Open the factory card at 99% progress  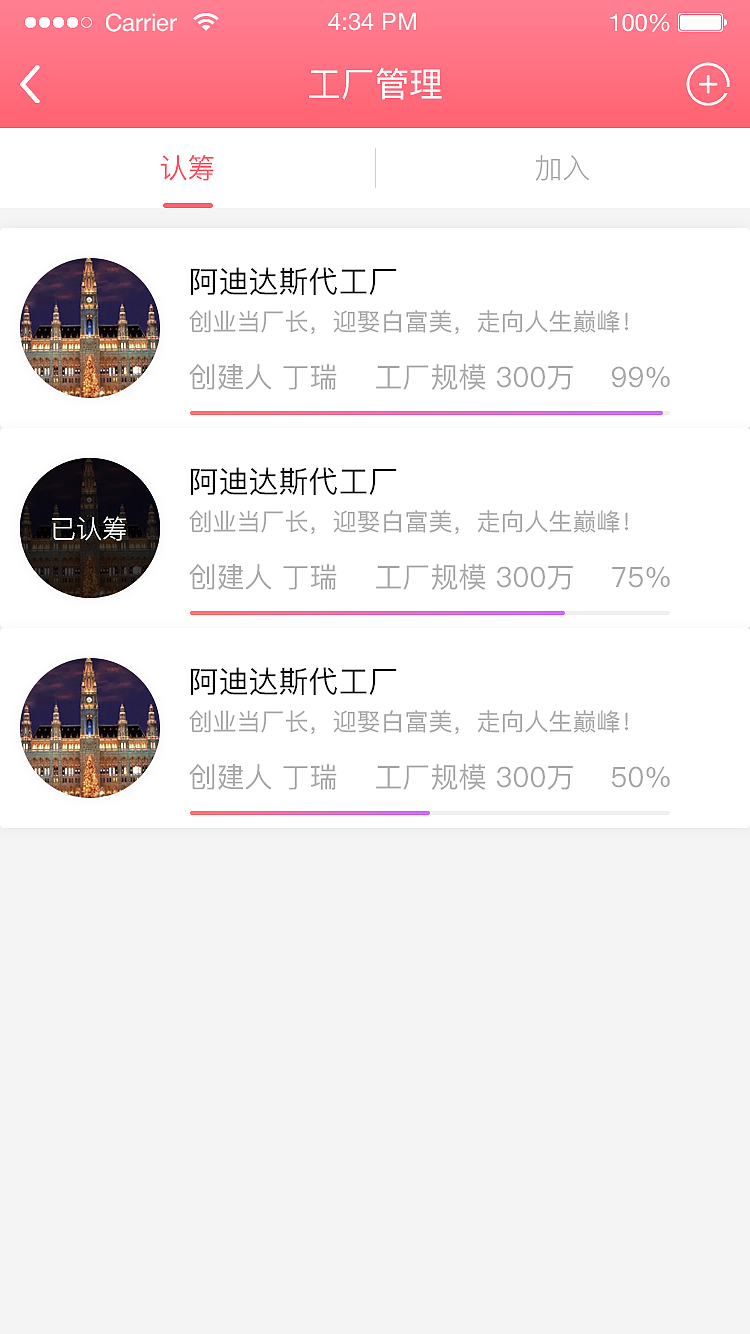tap(375, 328)
